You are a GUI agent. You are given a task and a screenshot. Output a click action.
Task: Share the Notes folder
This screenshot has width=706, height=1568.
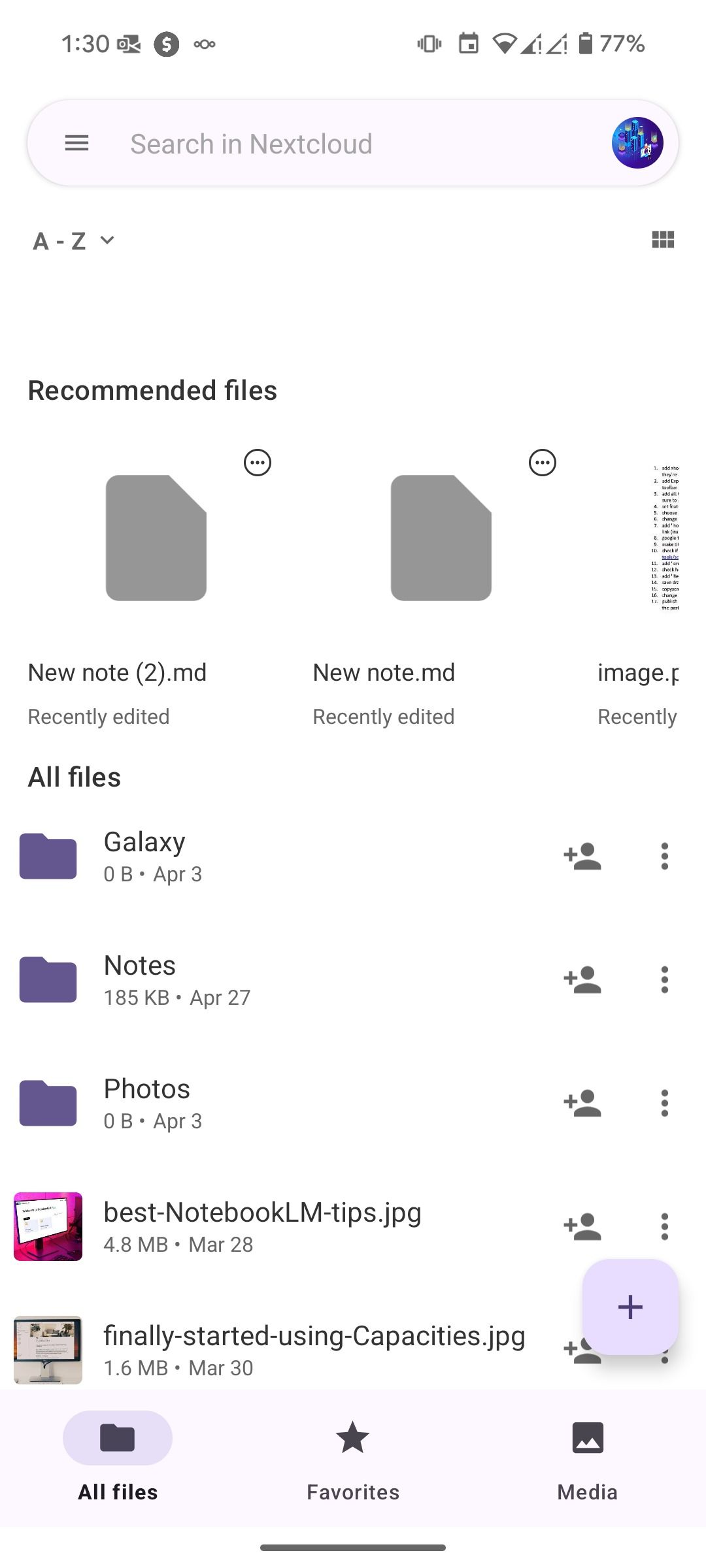pos(582,980)
